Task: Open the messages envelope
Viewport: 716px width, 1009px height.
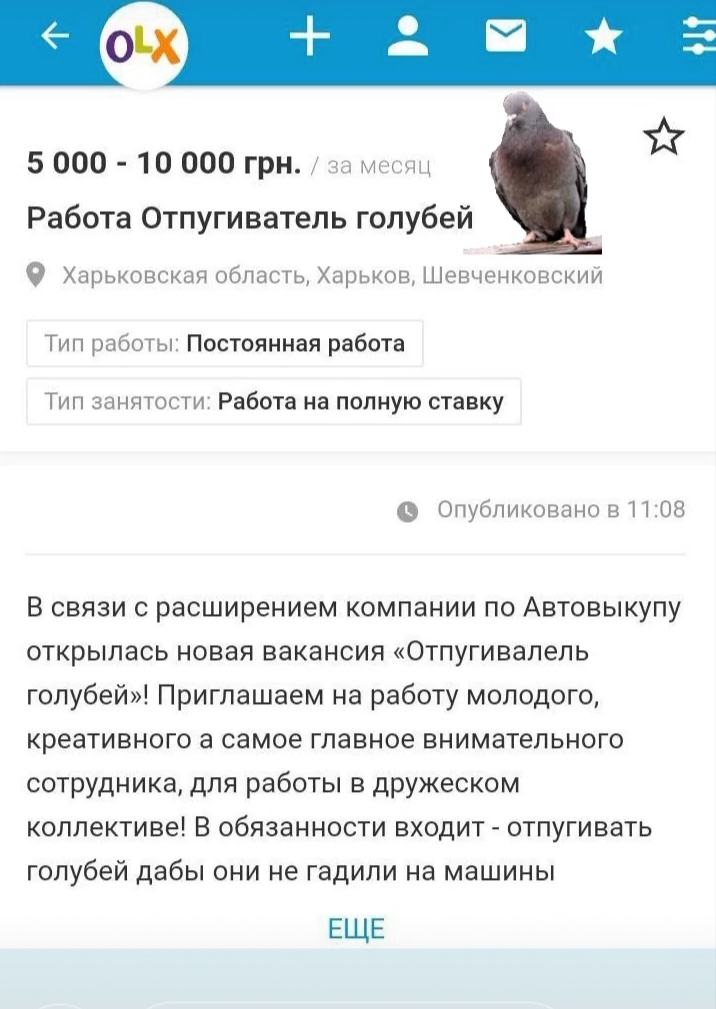Action: click(505, 38)
